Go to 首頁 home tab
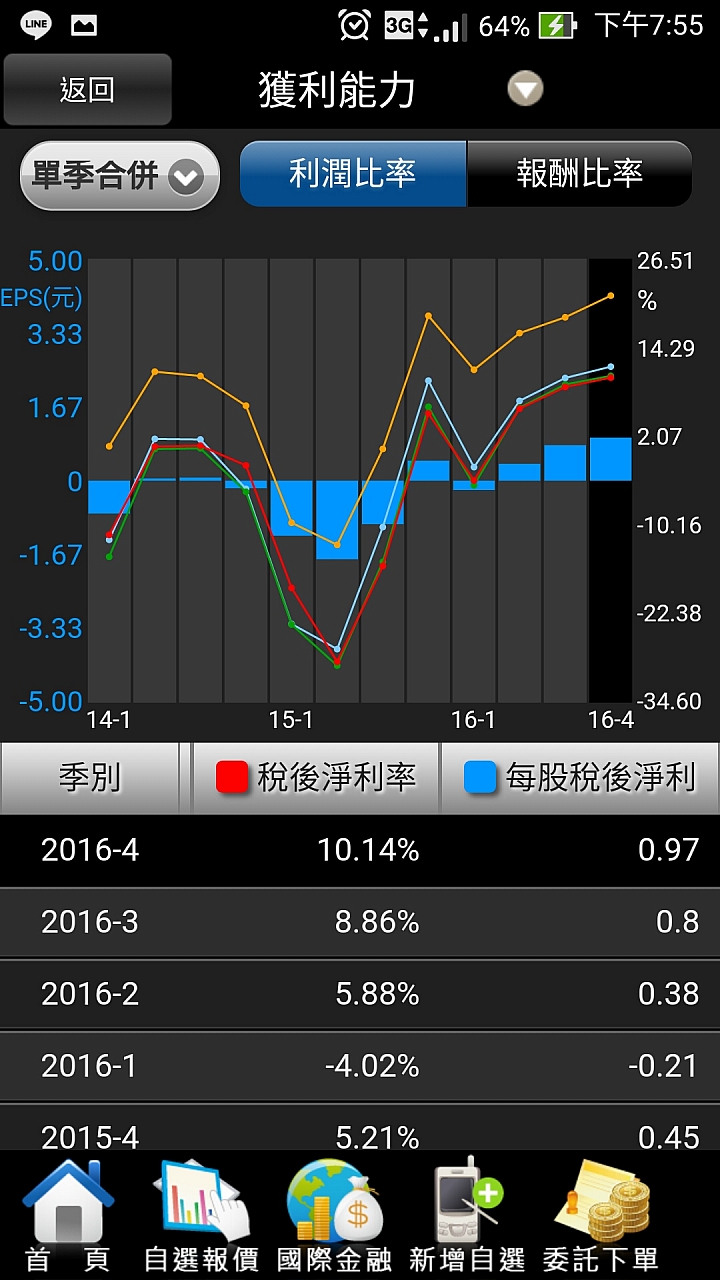 click(68, 1215)
